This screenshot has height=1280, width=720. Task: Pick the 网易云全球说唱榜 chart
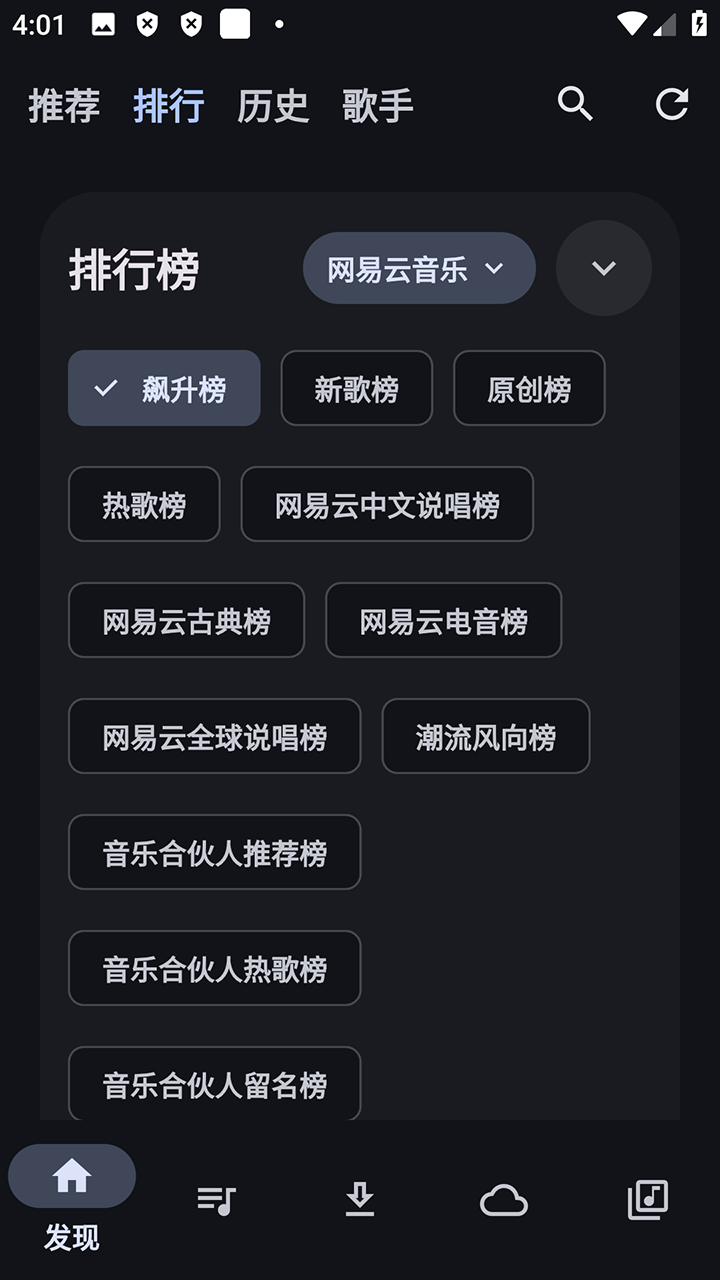[214, 736]
